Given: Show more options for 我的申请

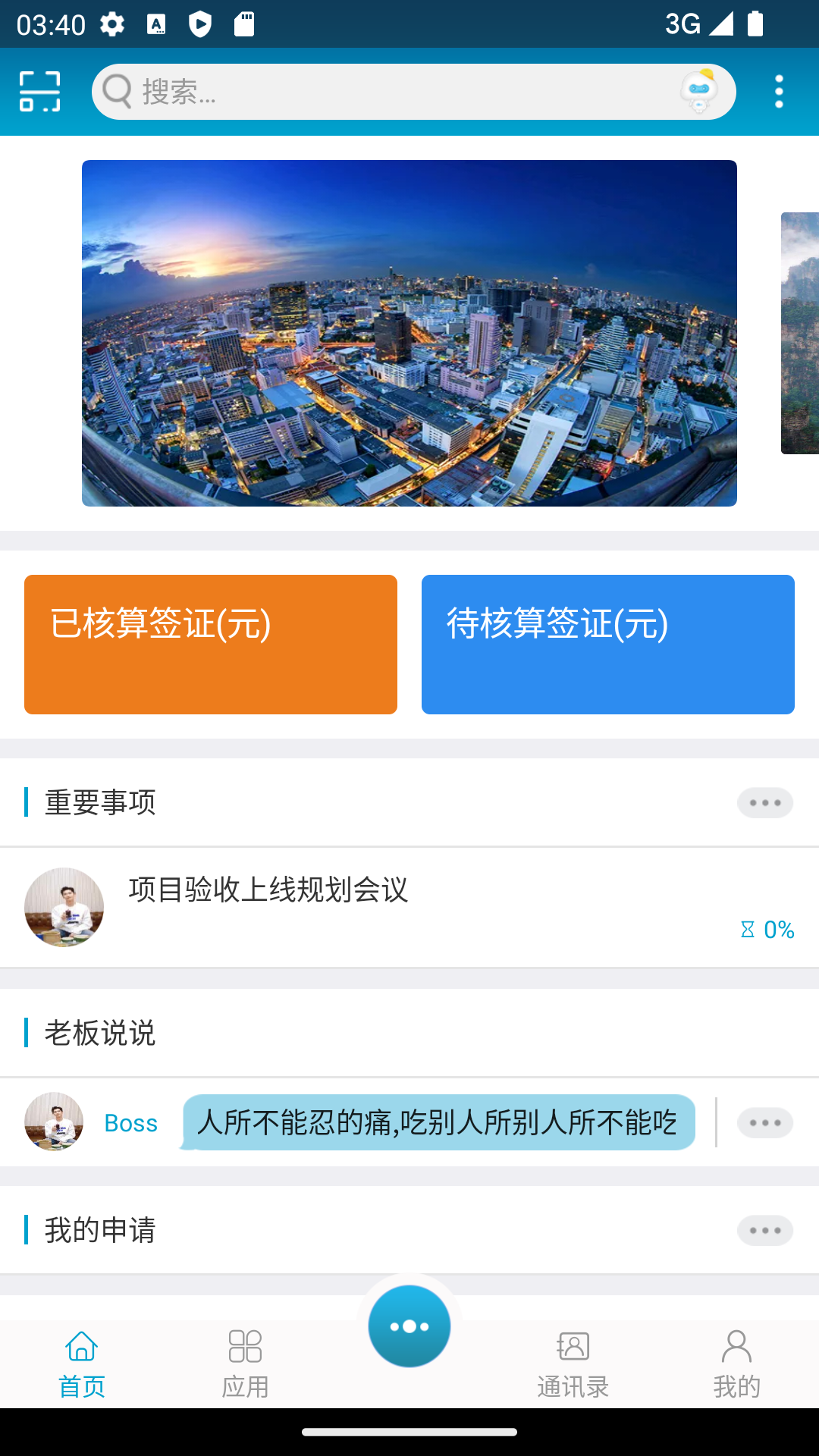Looking at the screenshot, I should pyautogui.click(x=764, y=1230).
